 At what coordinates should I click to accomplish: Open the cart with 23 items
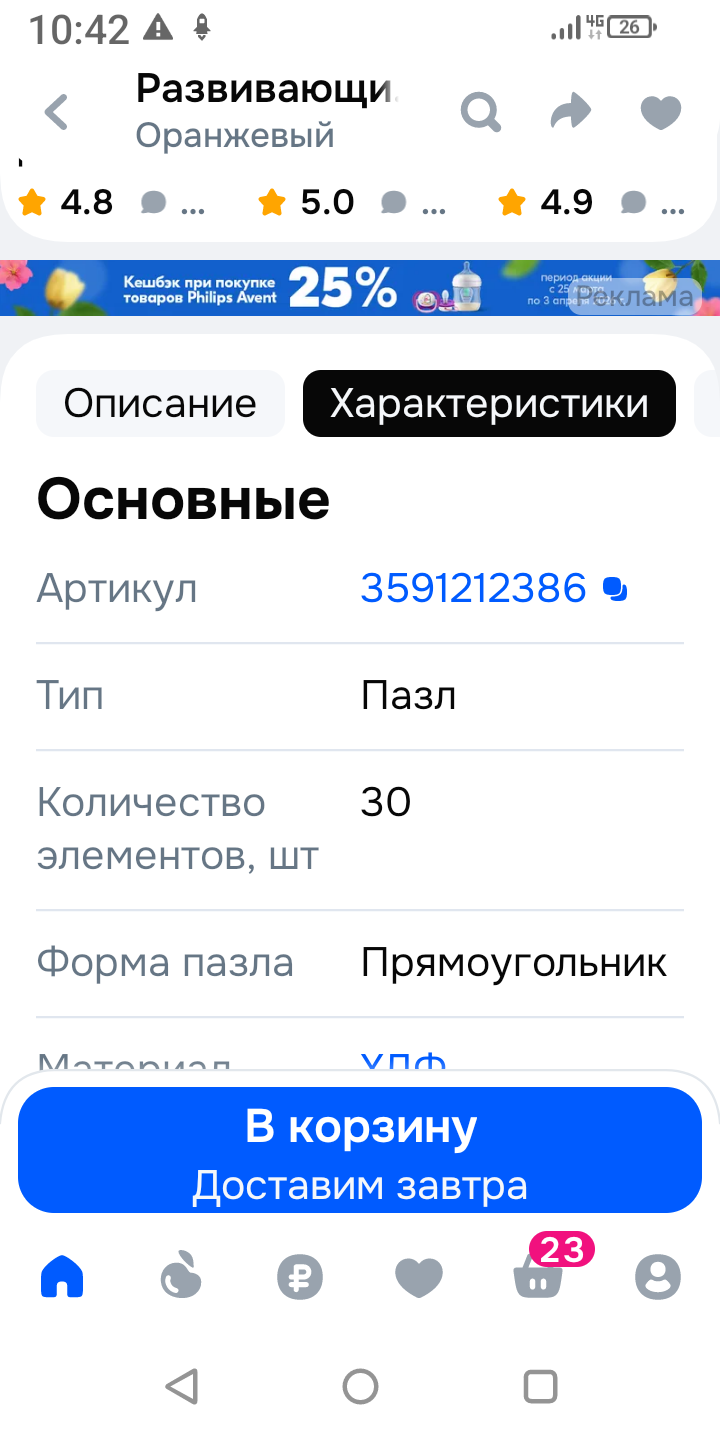coord(538,1277)
